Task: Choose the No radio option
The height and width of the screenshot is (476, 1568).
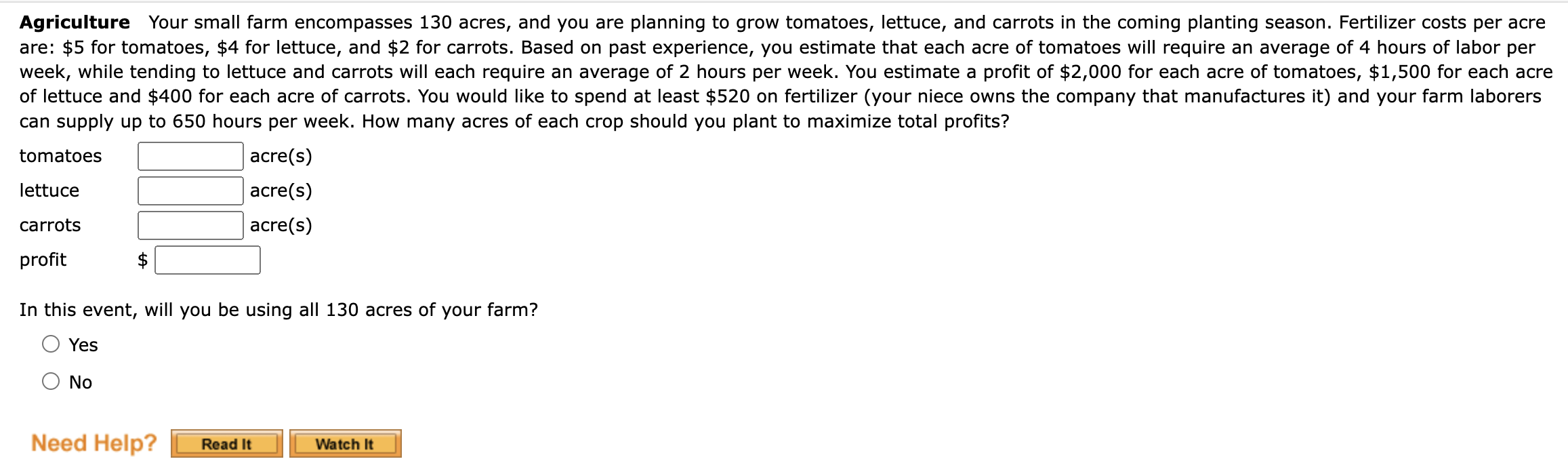Action: (51, 382)
